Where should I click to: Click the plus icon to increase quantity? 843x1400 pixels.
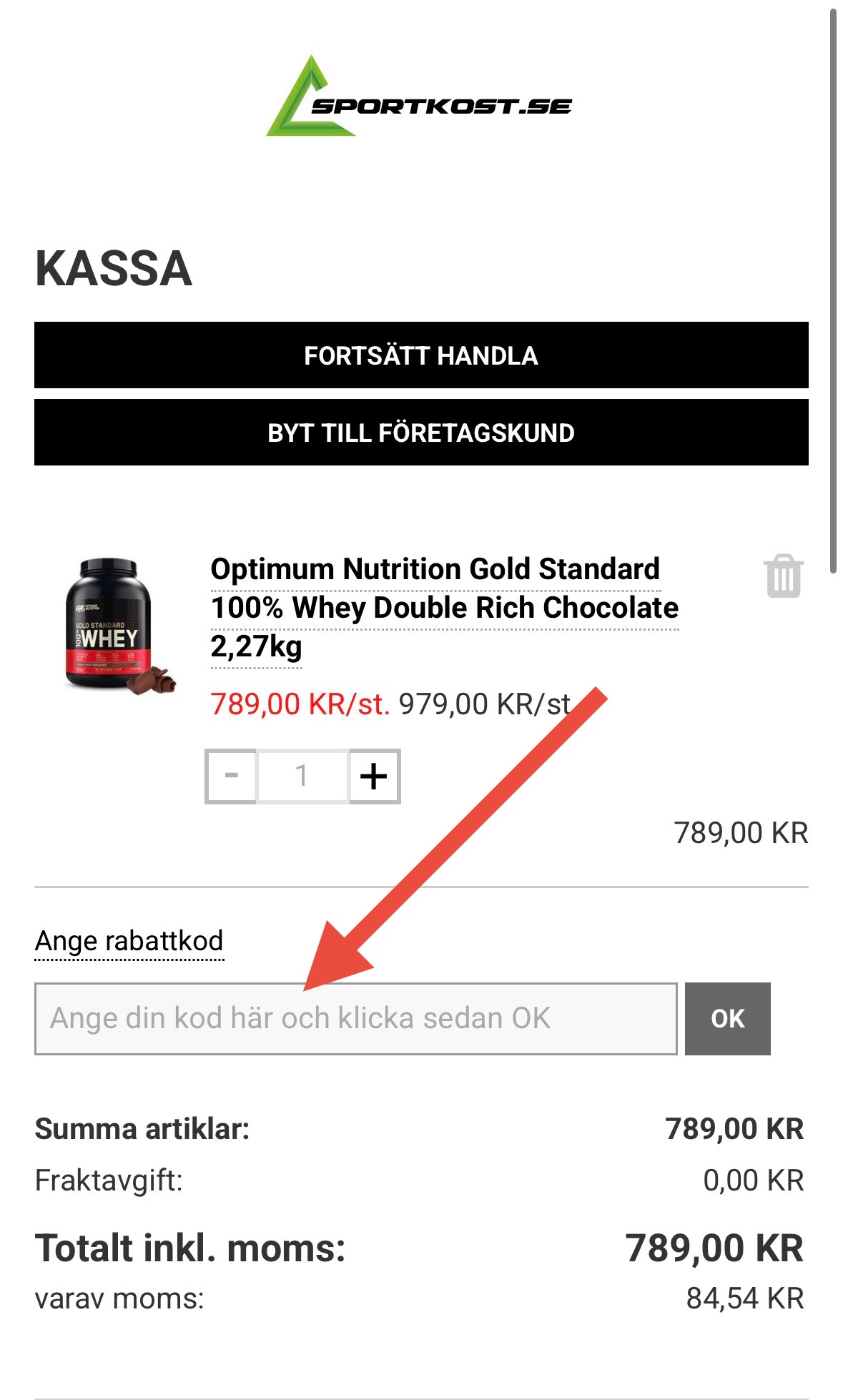click(x=375, y=774)
